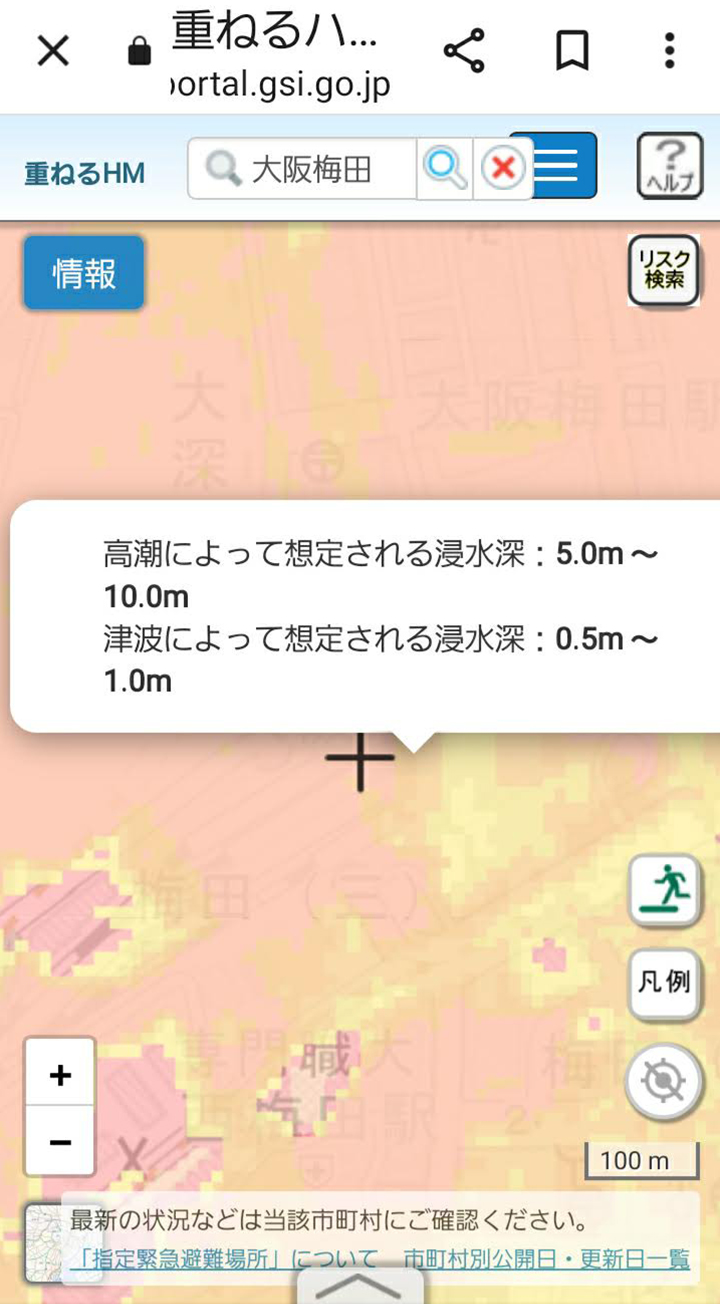Bookmark the current page

[x=572, y=51]
